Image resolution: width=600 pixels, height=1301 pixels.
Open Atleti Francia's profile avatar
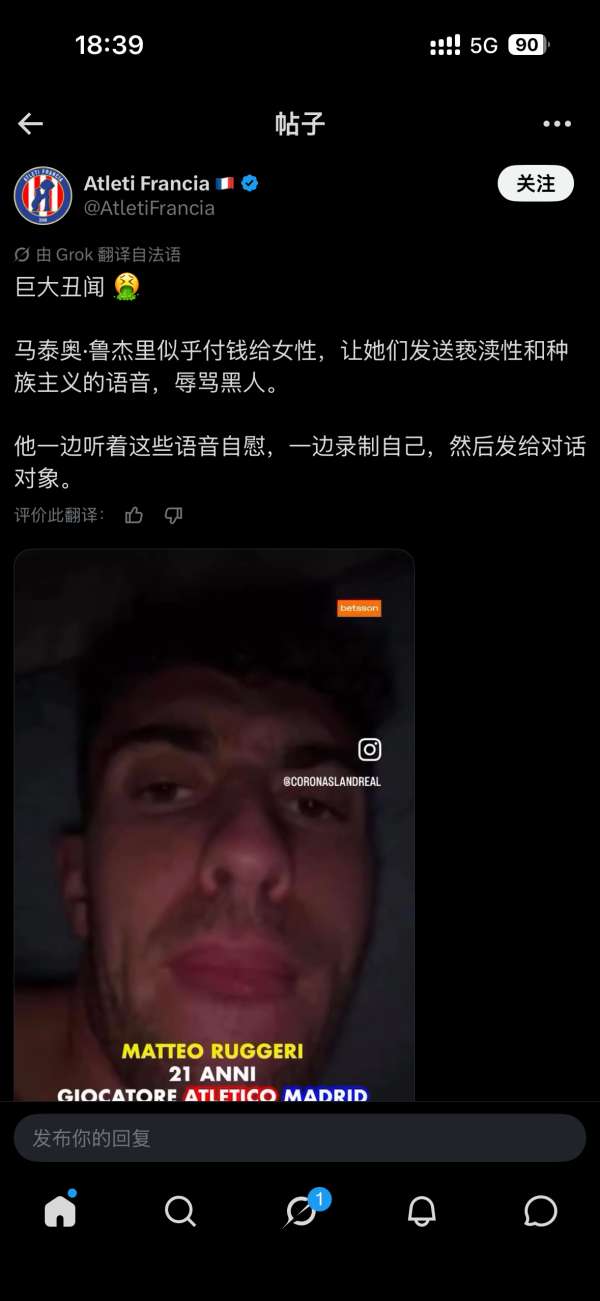click(43, 196)
